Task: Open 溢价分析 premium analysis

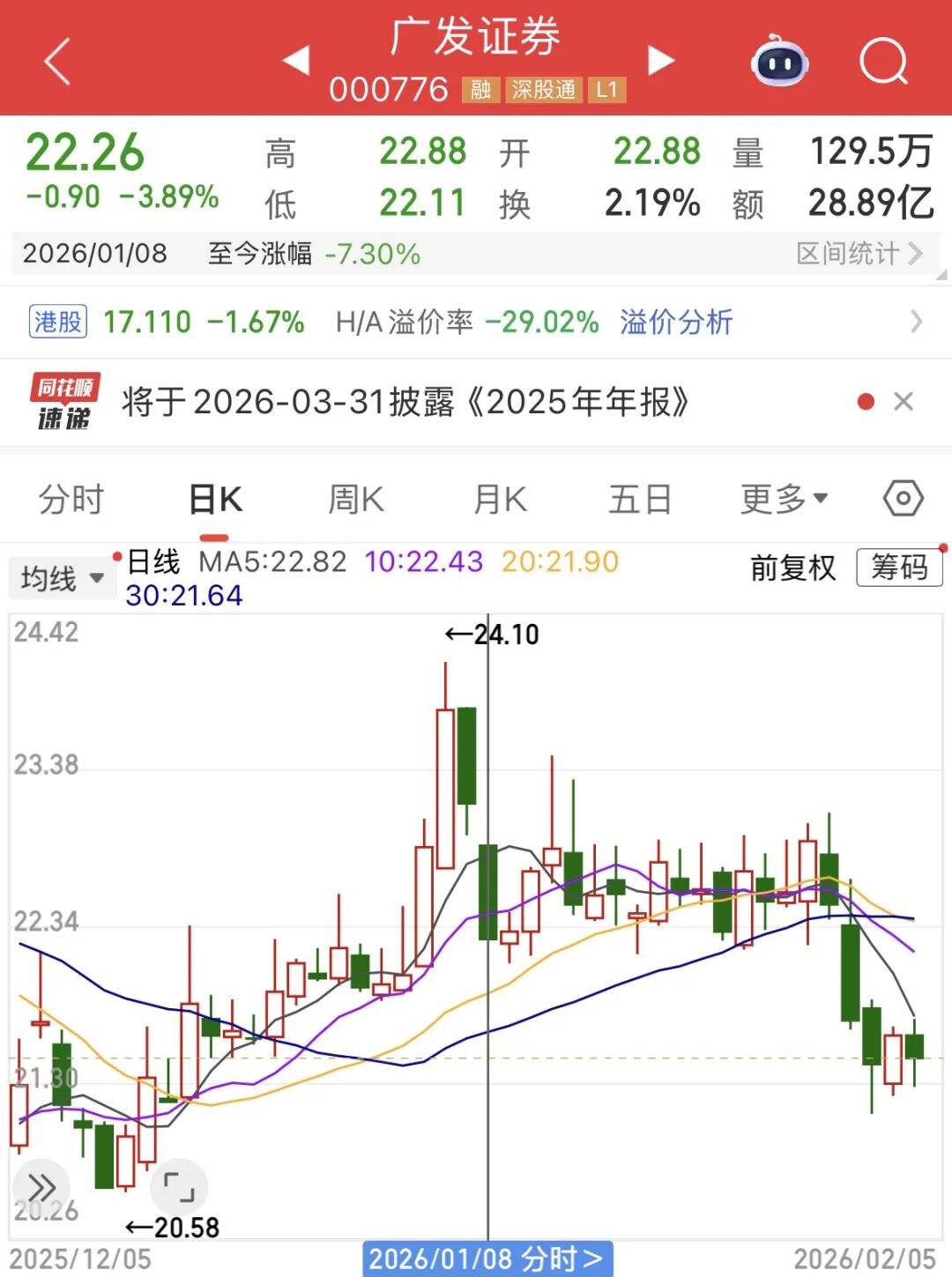Action: tap(676, 323)
